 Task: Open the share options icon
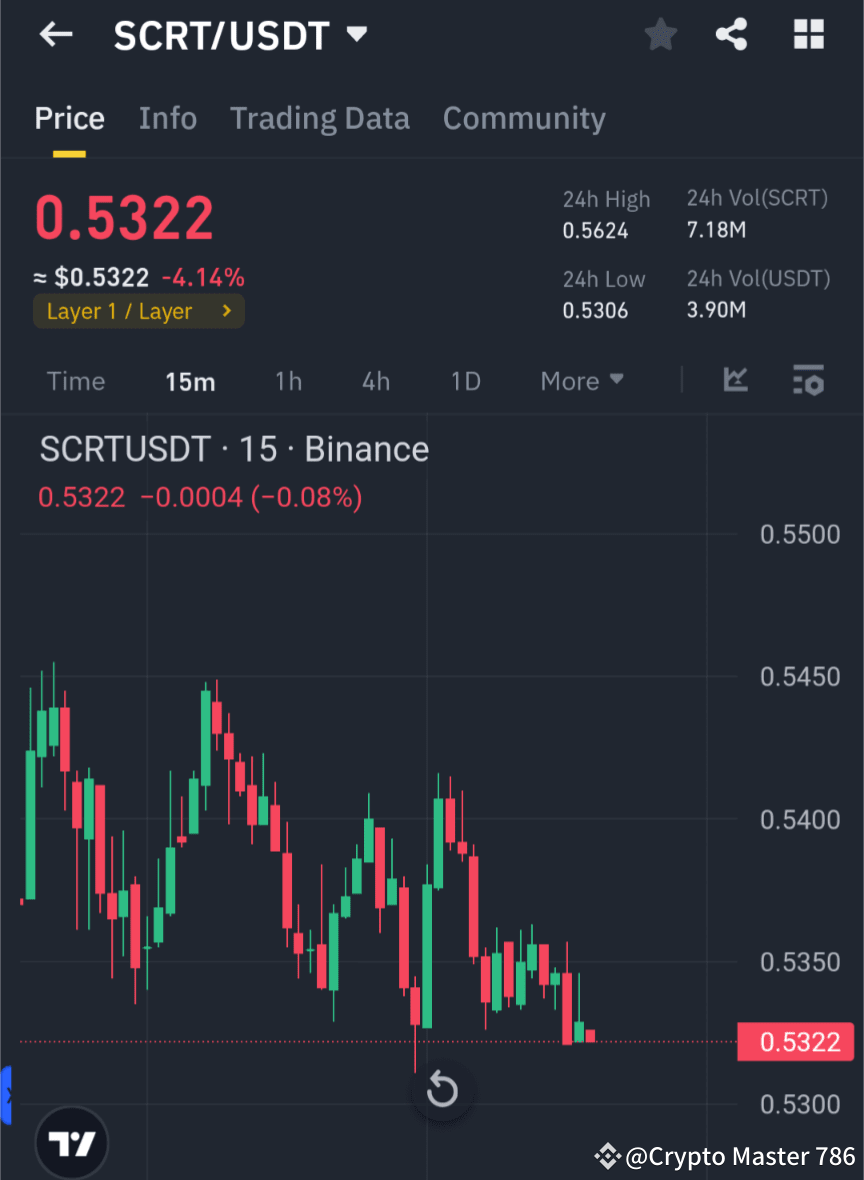(731, 34)
